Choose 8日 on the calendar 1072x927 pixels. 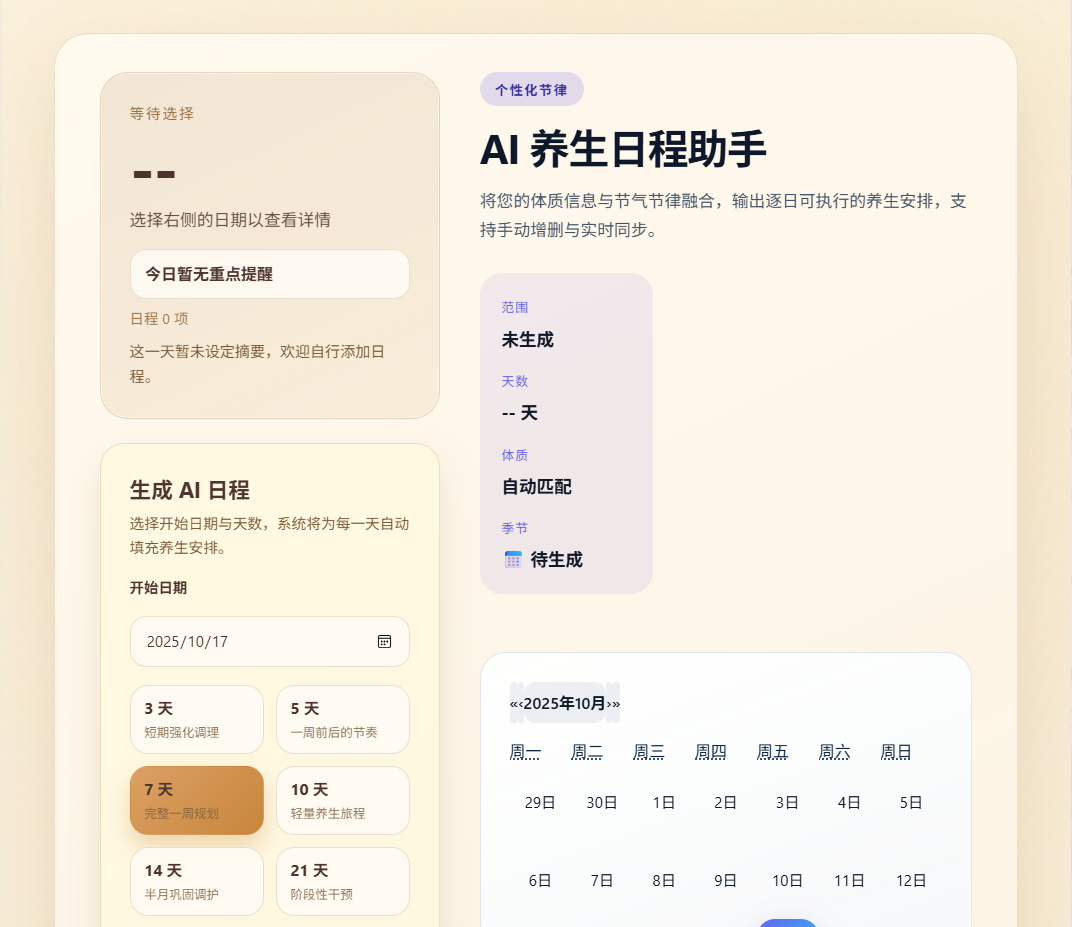pos(664,881)
